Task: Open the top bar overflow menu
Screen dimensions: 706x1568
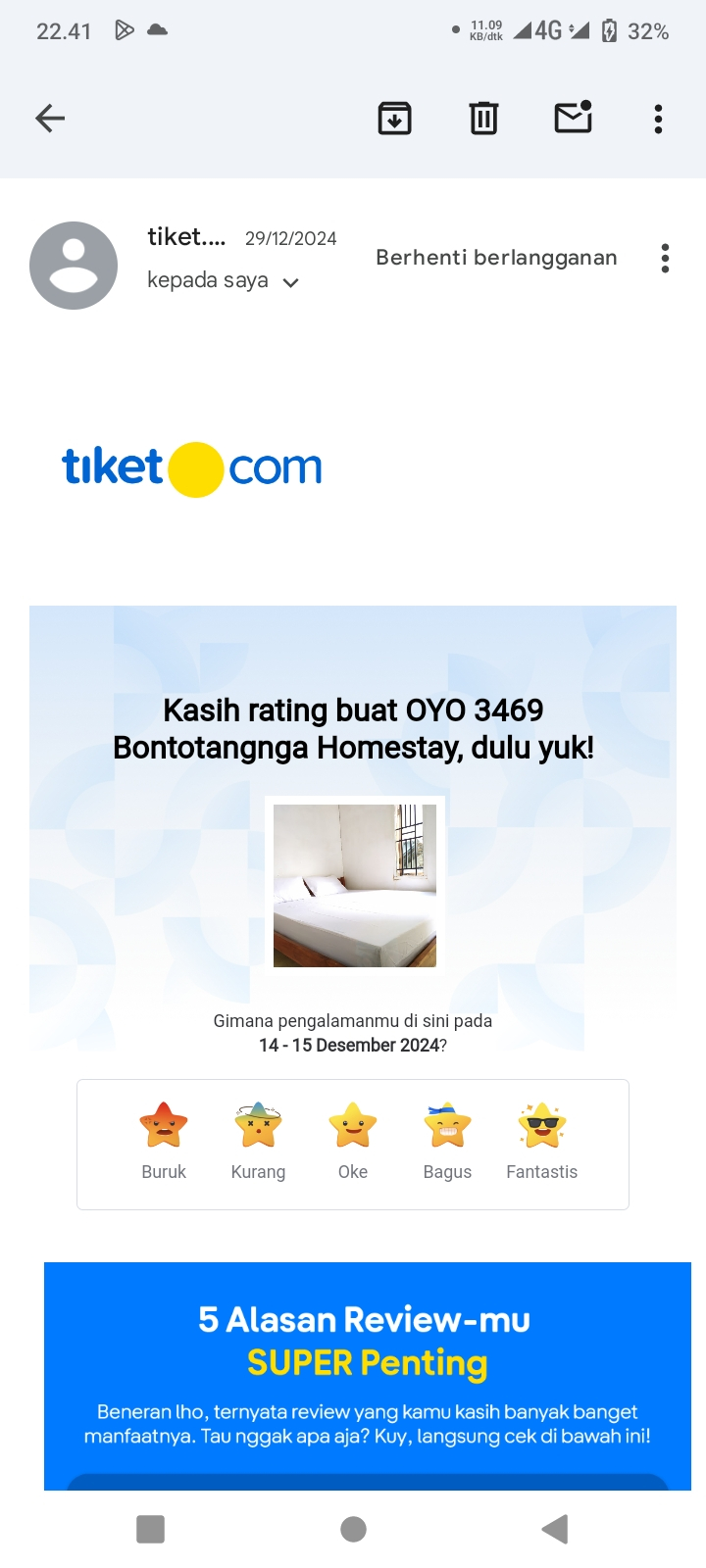Action: 658,119
